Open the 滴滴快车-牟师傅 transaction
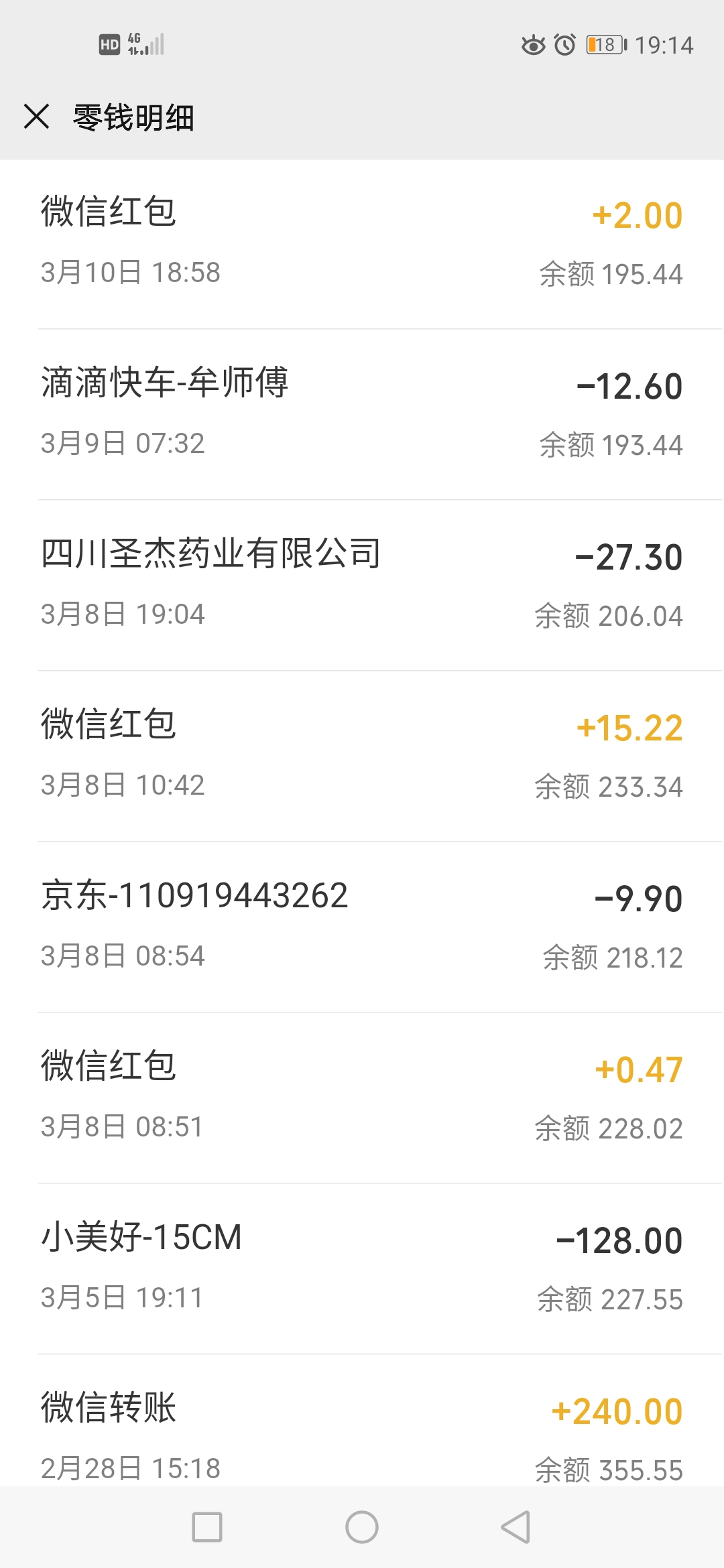The height and width of the screenshot is (1568, 724). tap(362, 415)
